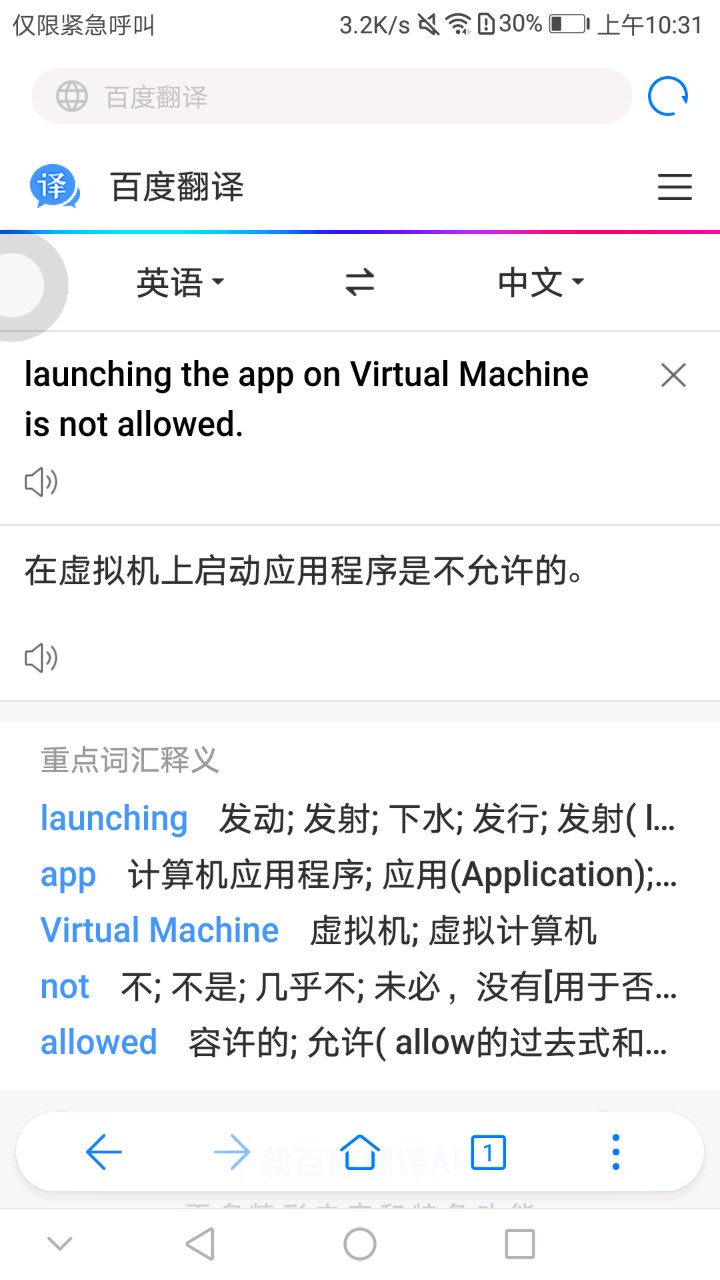This screenshot has height=1280, width=720.
Task: Open the browser three-dot menu
Action: 616,1153
